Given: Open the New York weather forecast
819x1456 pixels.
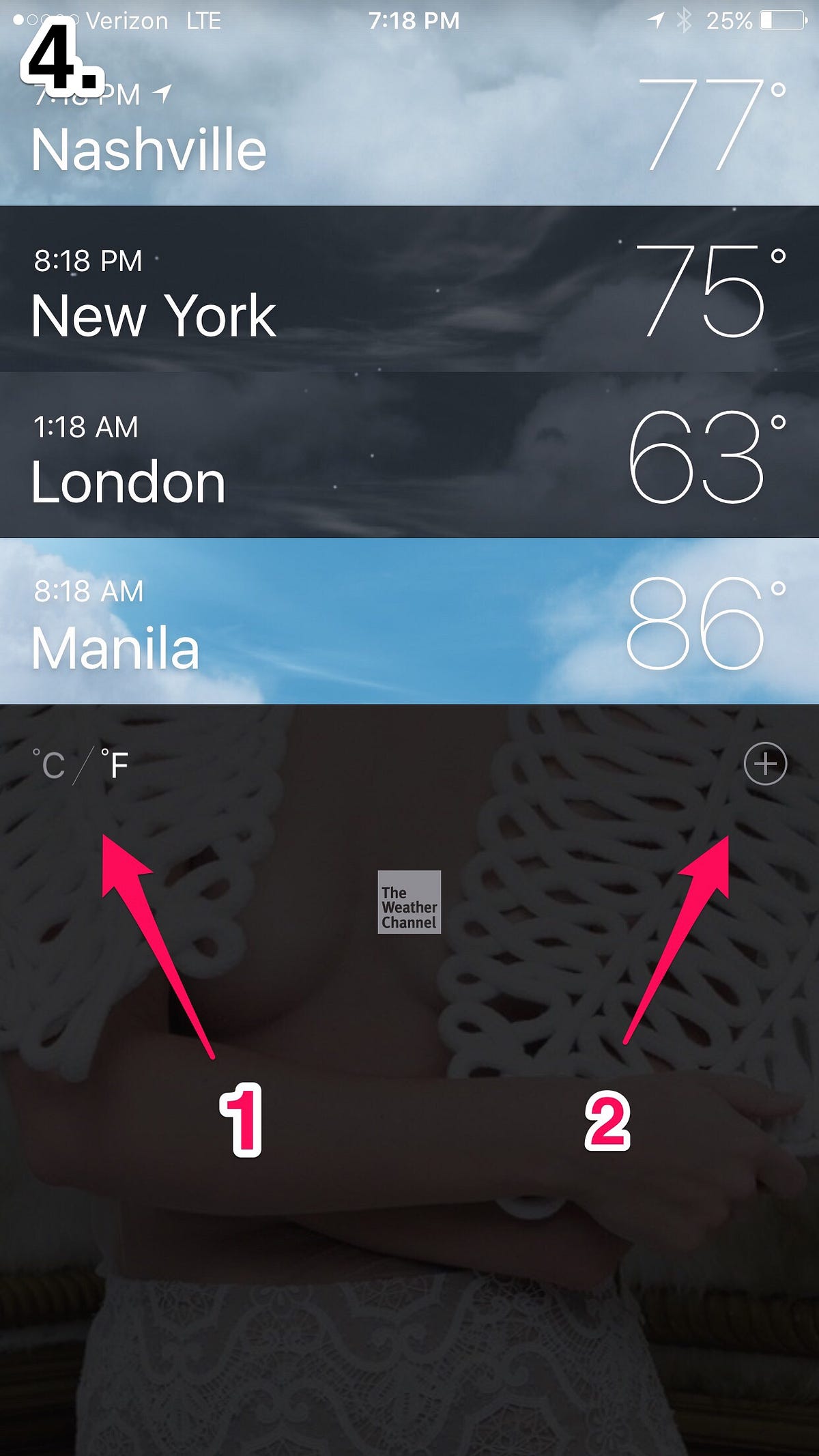Looking at the screenshot, I should pyautogui.click(x=409, y=290).
